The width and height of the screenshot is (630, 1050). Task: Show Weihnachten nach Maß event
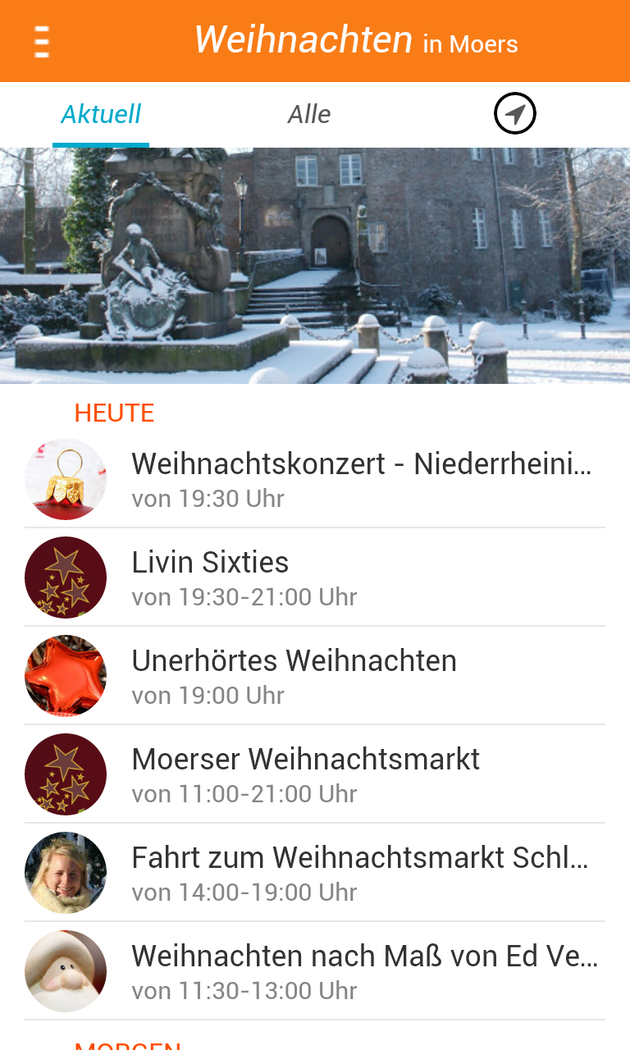tap(315, 972)
